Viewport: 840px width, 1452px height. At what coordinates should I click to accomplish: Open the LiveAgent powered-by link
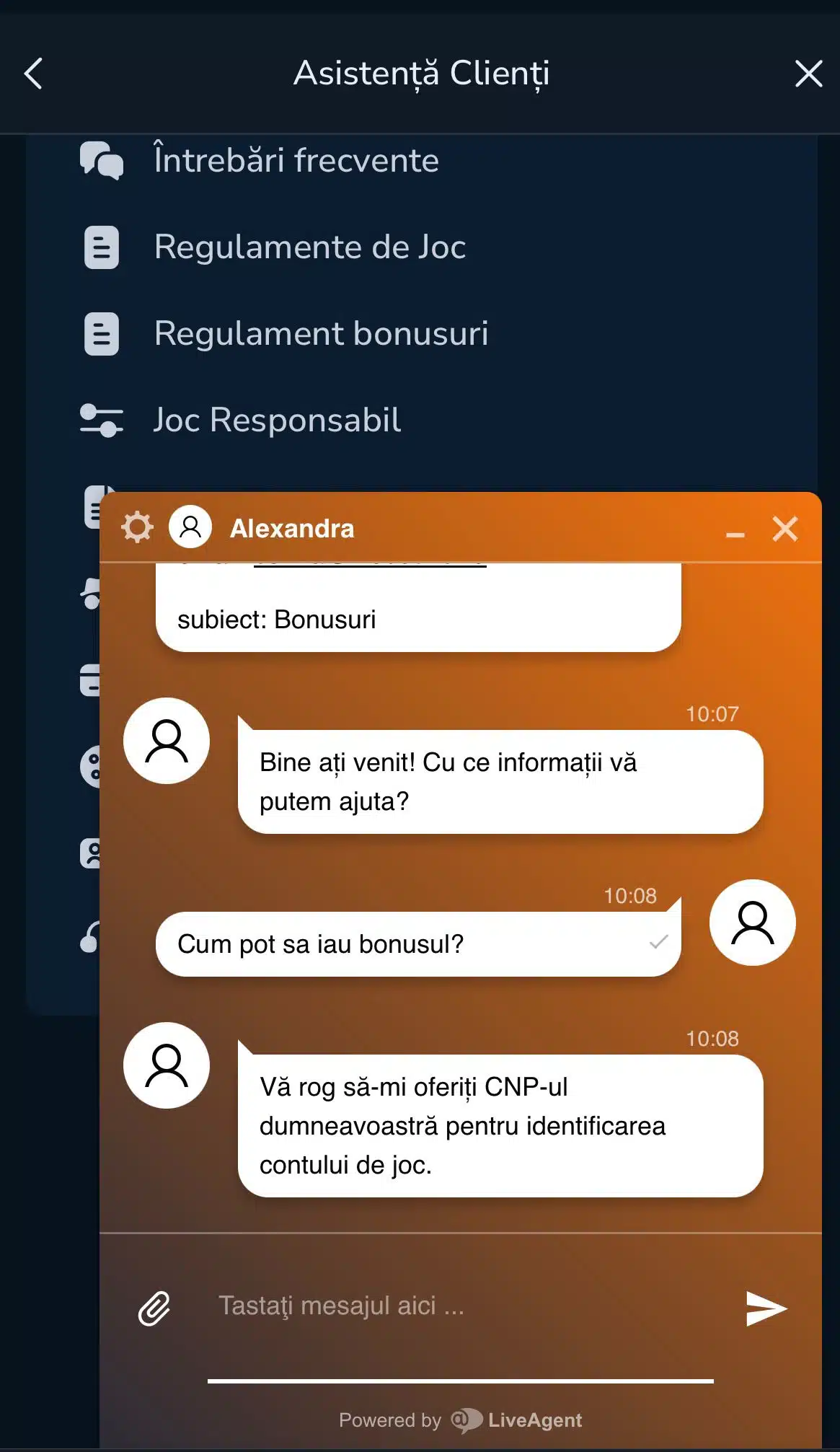pos(516,1420)
